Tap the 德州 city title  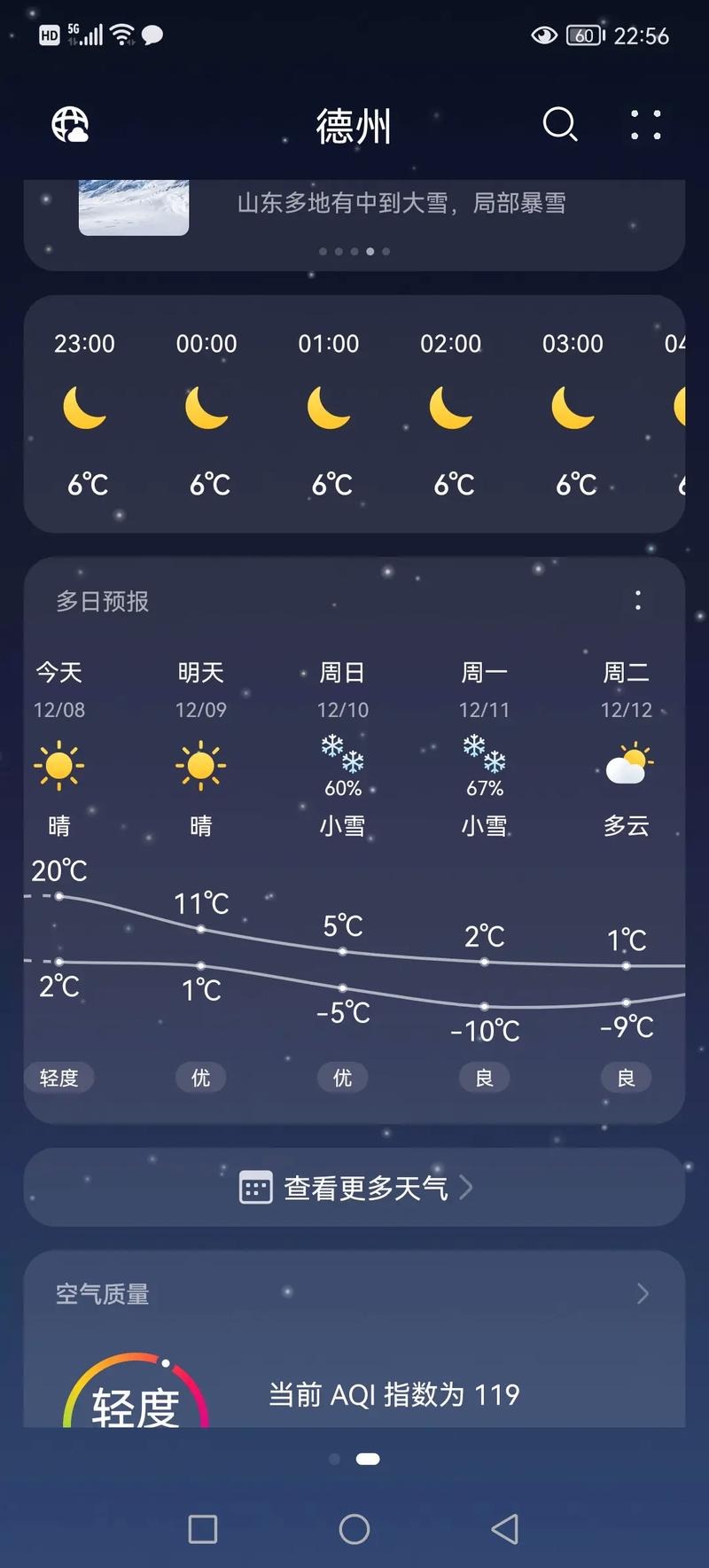(x=354, y=126)
